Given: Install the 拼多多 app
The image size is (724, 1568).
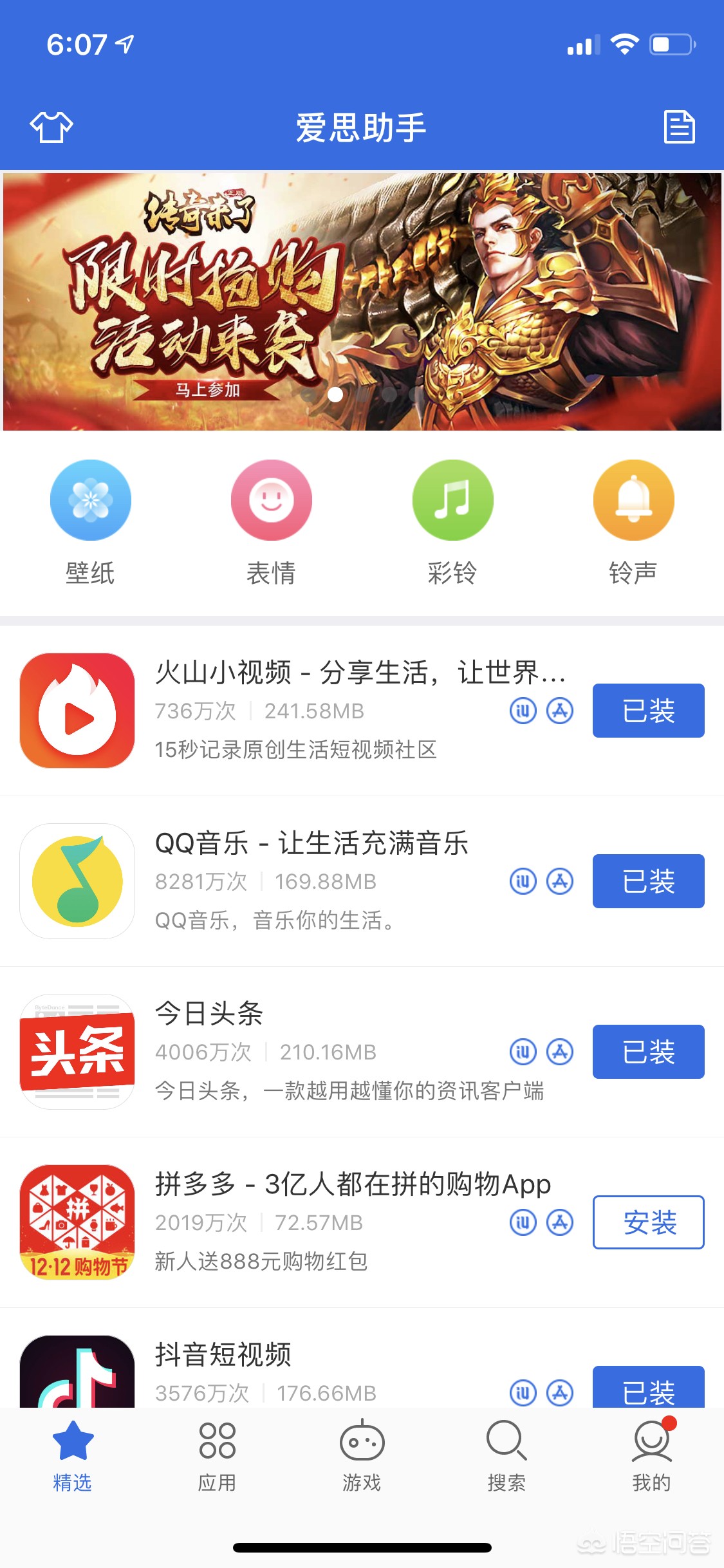Looking at the screenshot, I should coord(648,1222).
